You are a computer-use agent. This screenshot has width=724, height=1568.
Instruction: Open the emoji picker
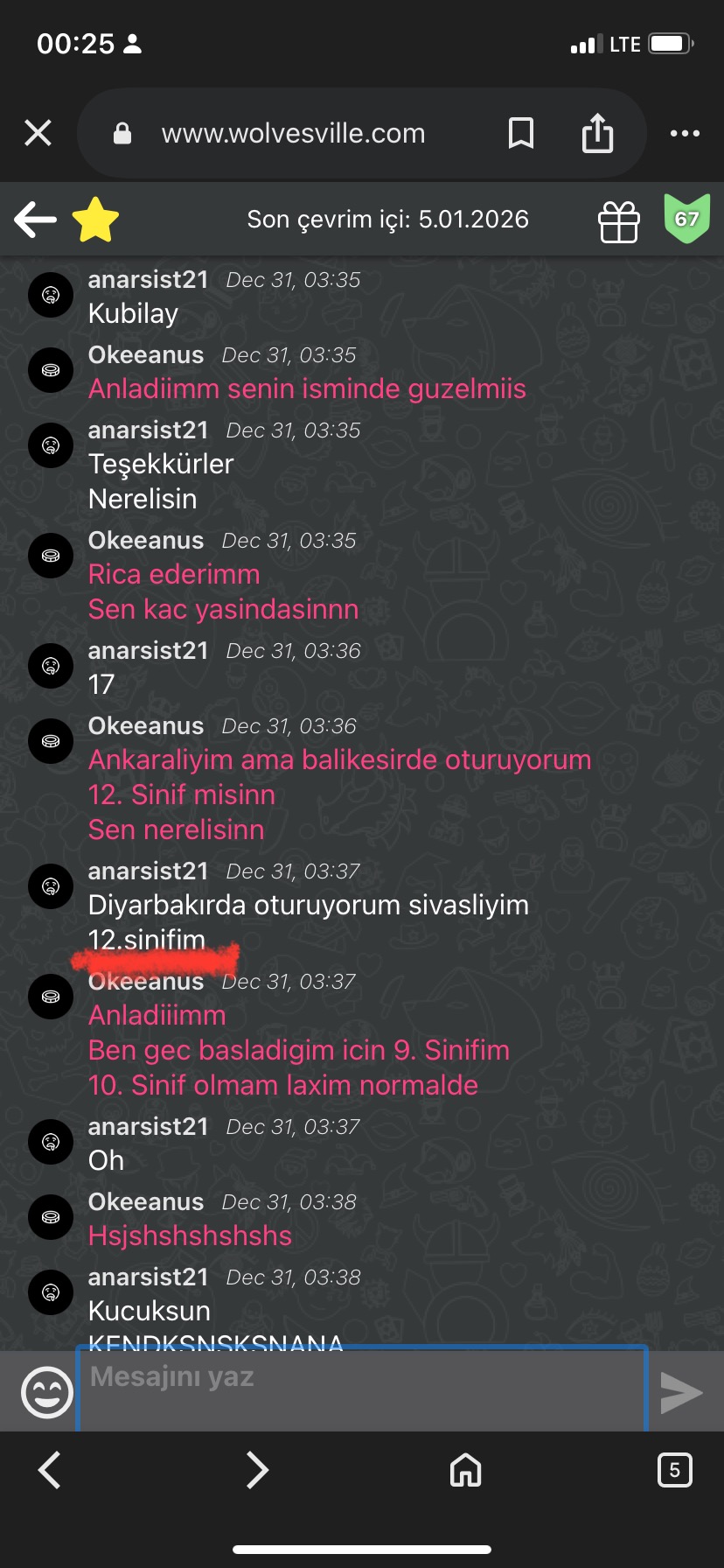click(46, 1392)
